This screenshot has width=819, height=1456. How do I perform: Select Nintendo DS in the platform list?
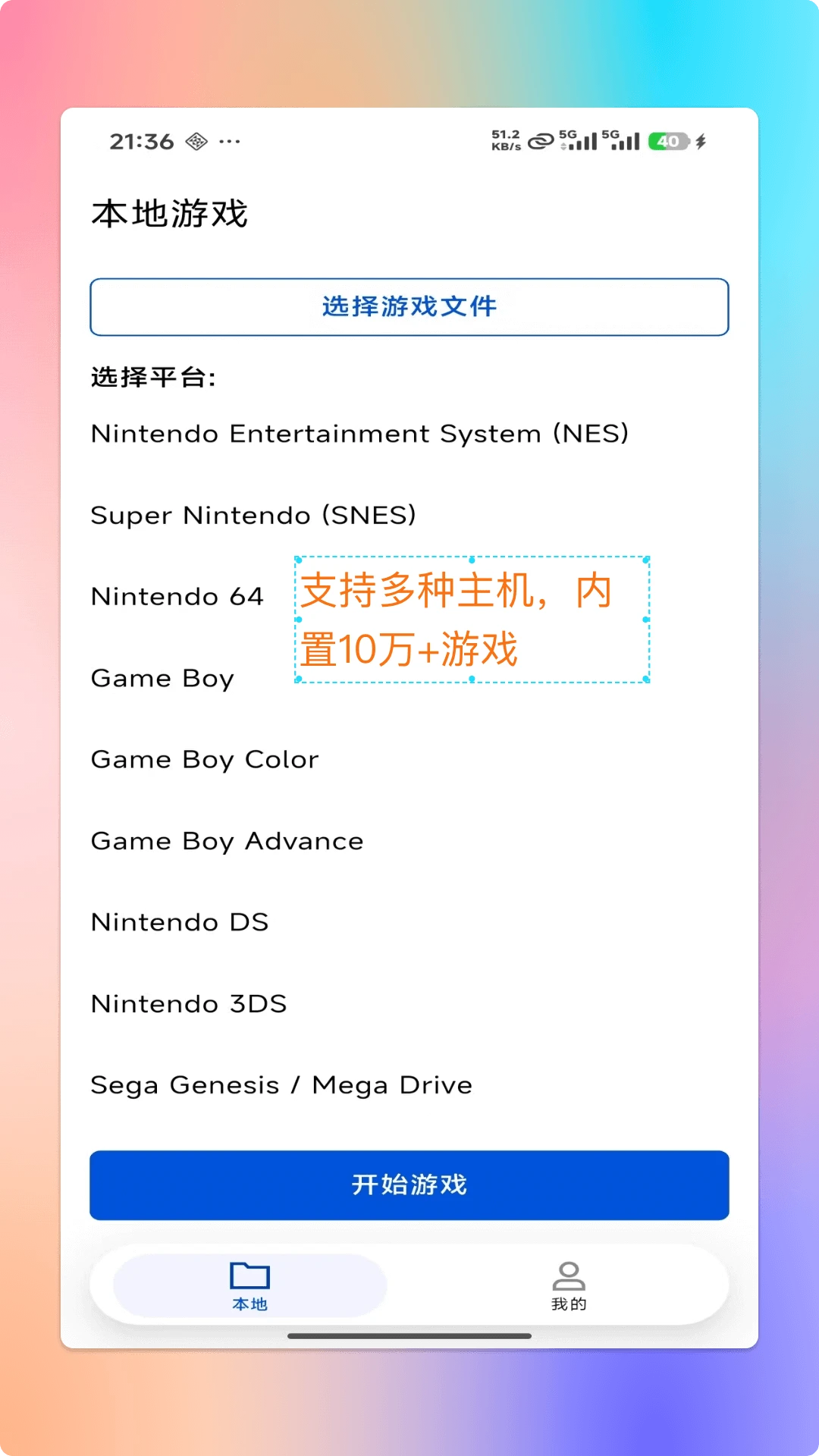click(179, 922)
